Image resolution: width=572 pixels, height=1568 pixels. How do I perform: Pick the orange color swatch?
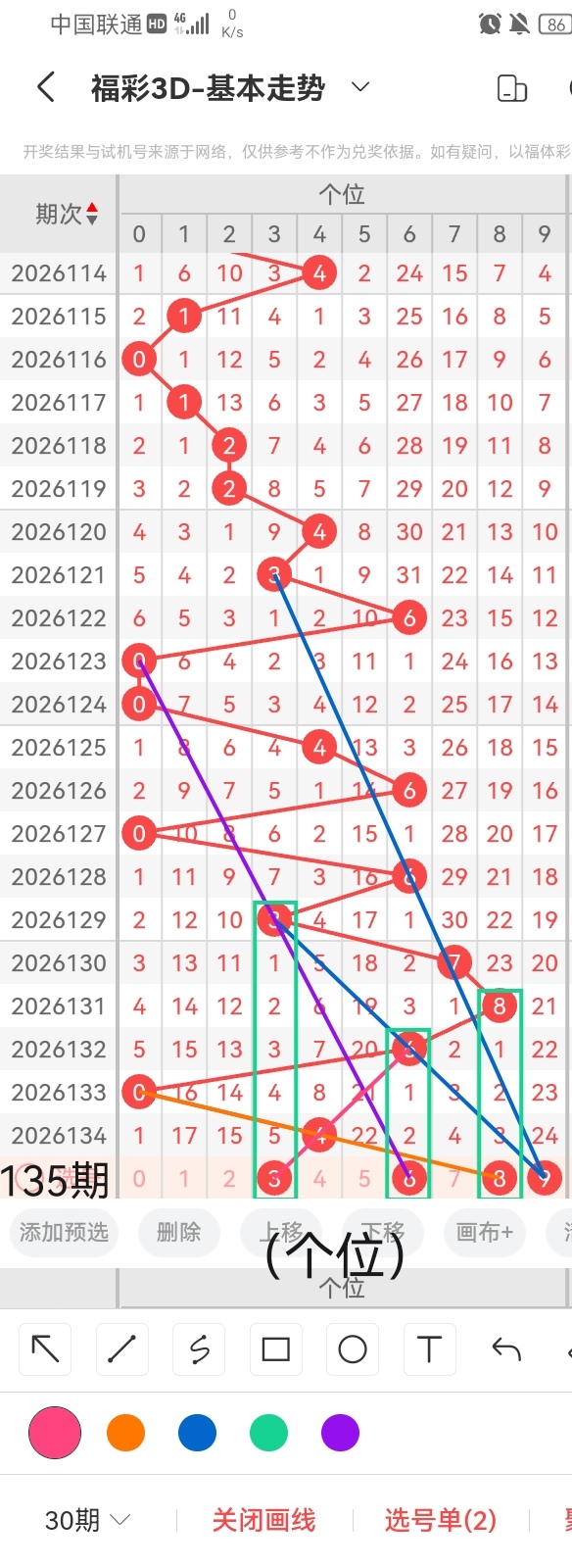tap(126, 1433)
